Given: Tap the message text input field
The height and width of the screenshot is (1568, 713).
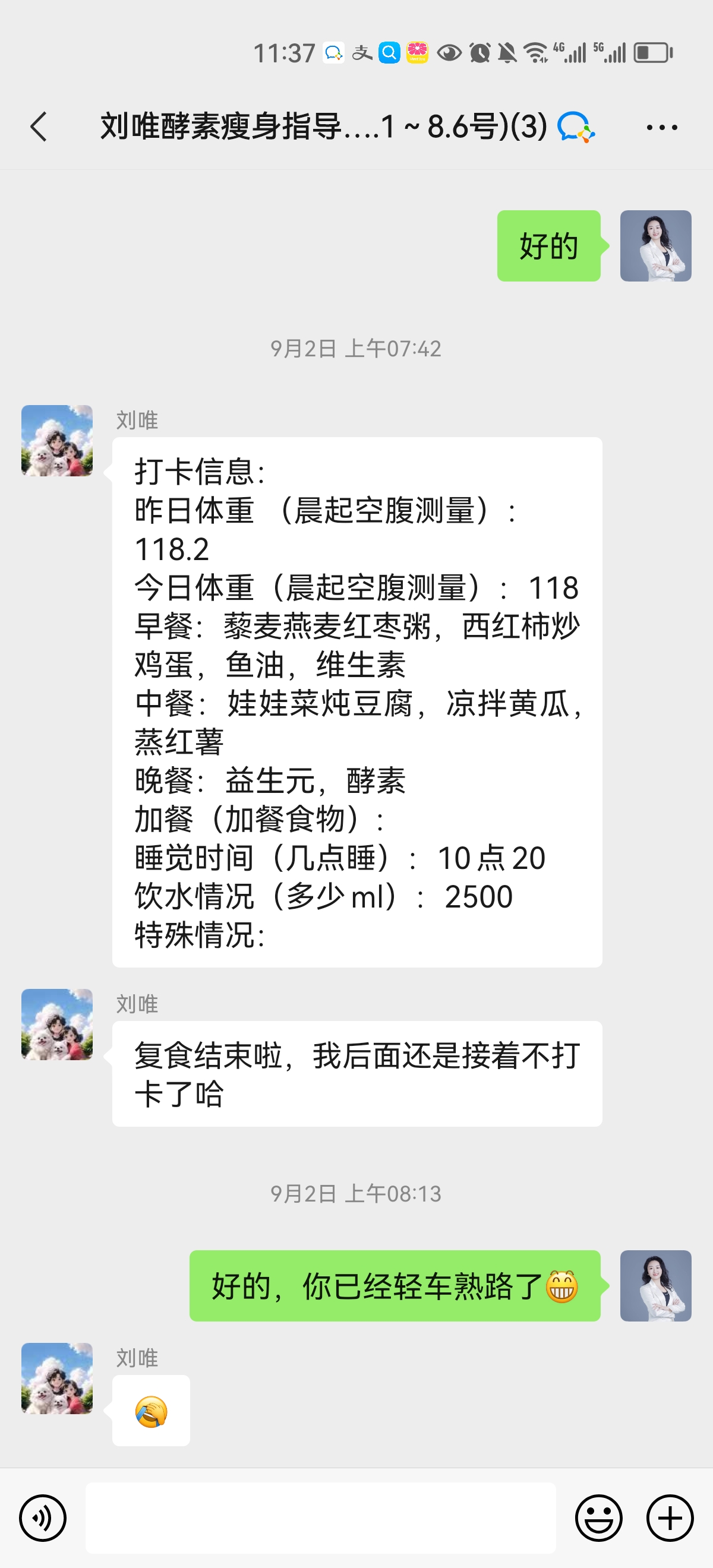Looking at the screenshot, I should click(x=320, y=1518).
